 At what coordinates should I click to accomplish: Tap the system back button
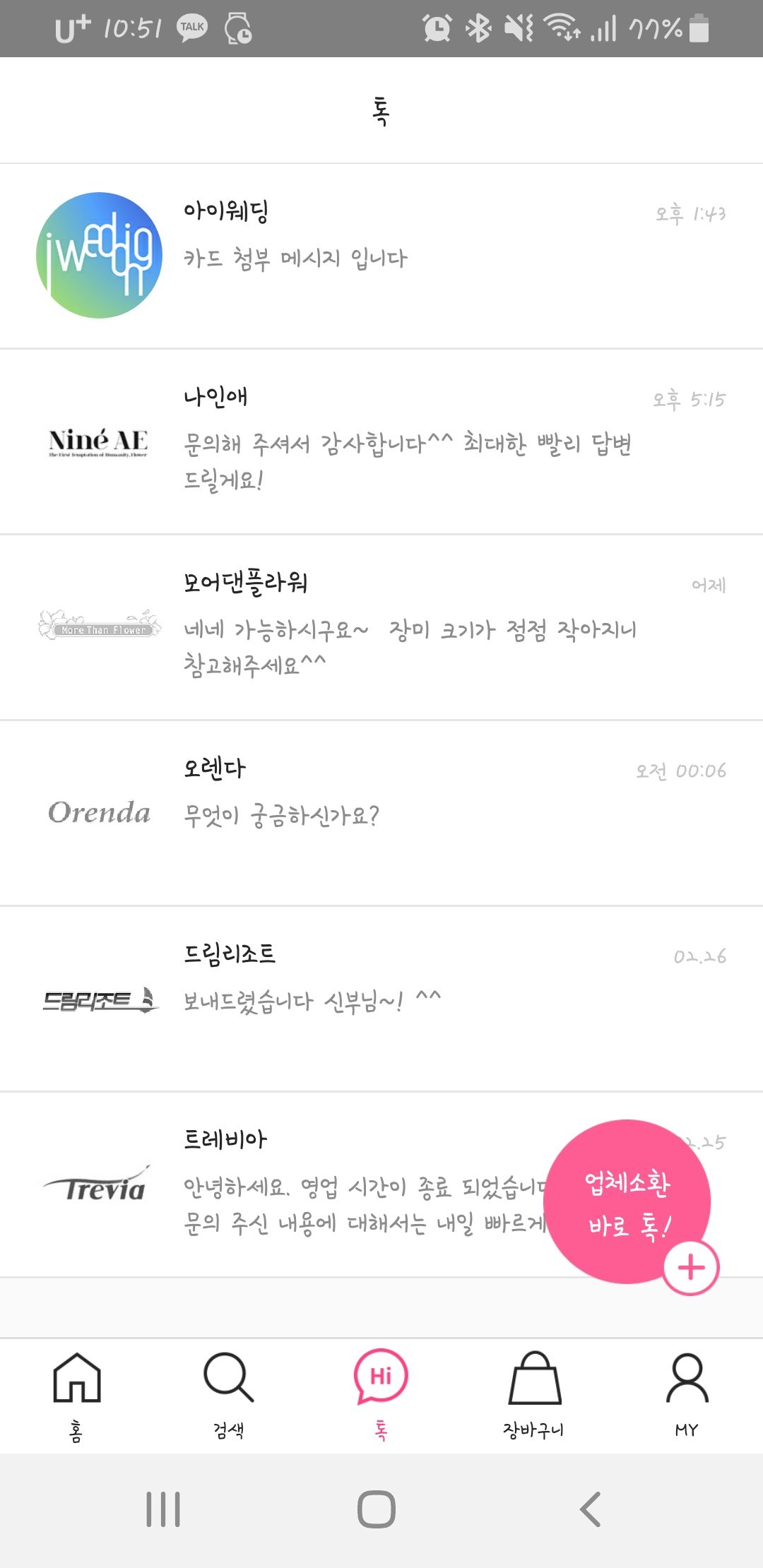tap(591, 1509)
